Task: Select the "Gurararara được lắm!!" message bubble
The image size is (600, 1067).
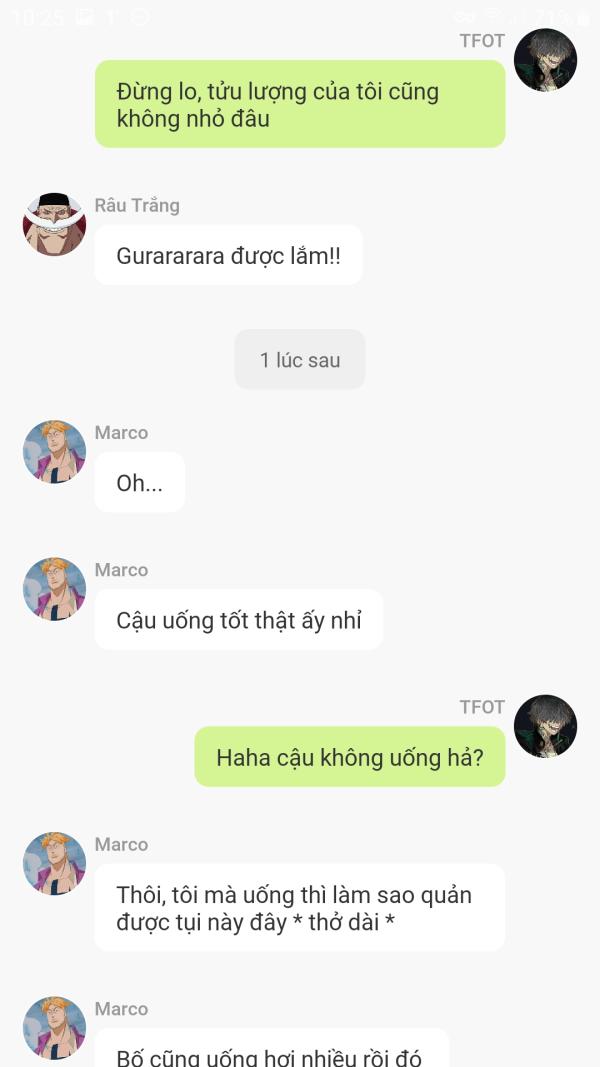Action: (228, 255)
